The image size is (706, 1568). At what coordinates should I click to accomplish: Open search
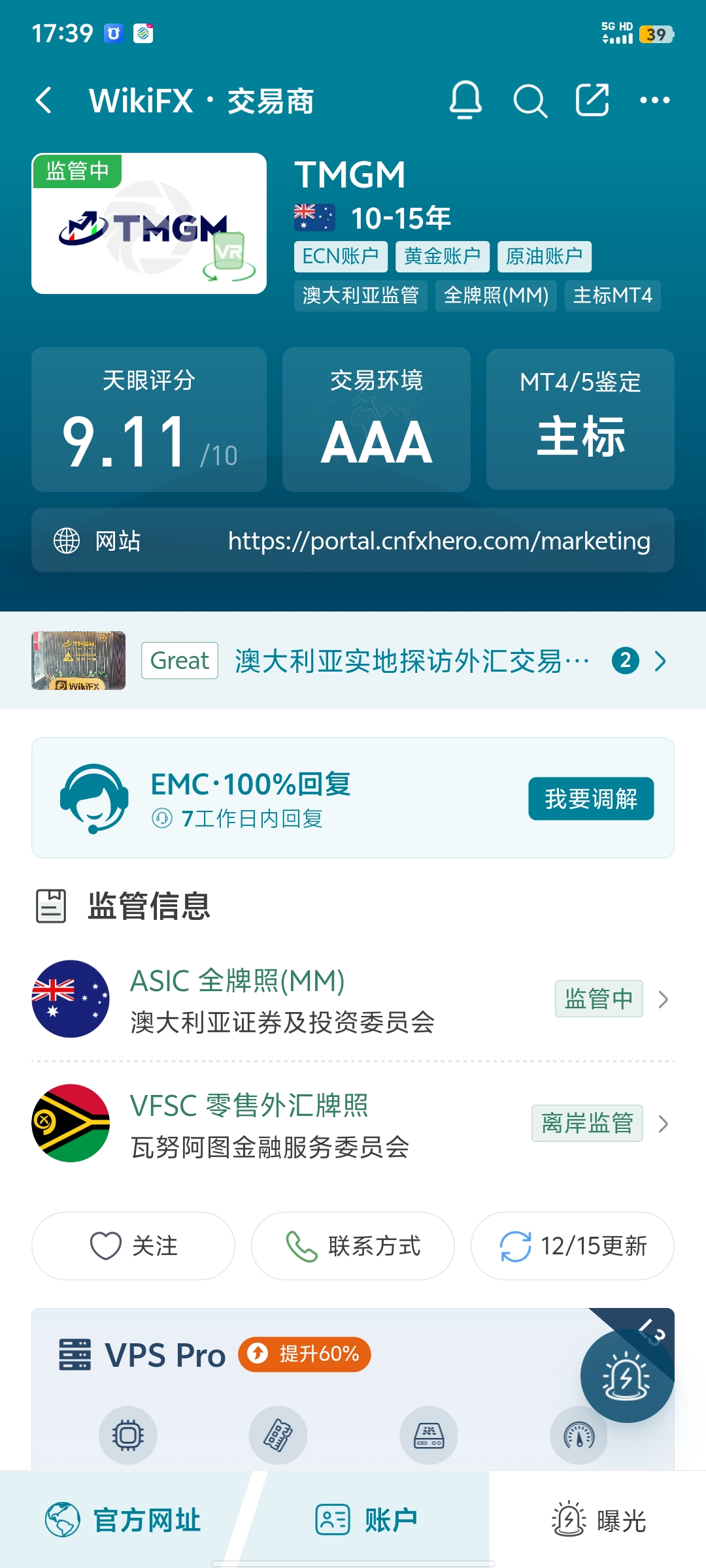click(x=529, y=101)
